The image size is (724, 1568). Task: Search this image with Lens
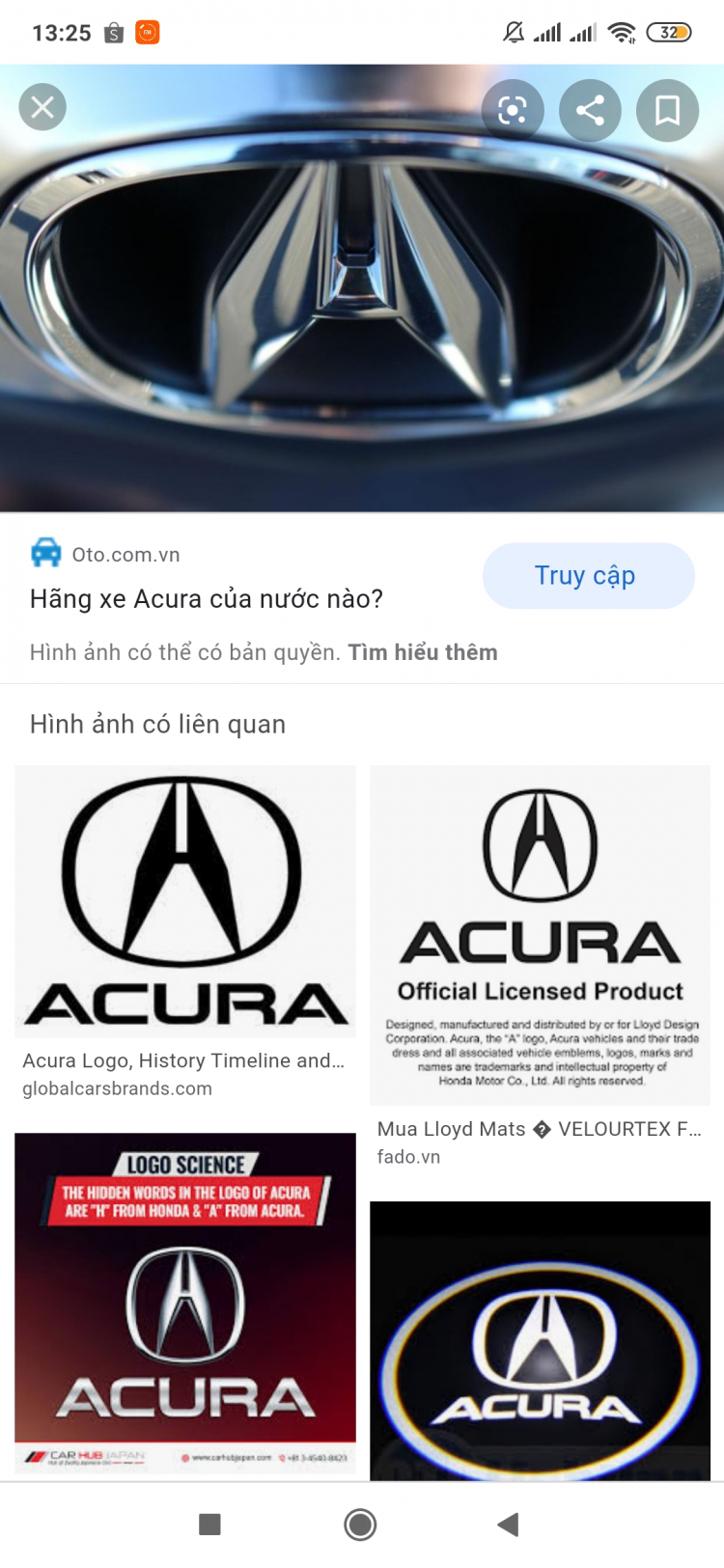513,111
